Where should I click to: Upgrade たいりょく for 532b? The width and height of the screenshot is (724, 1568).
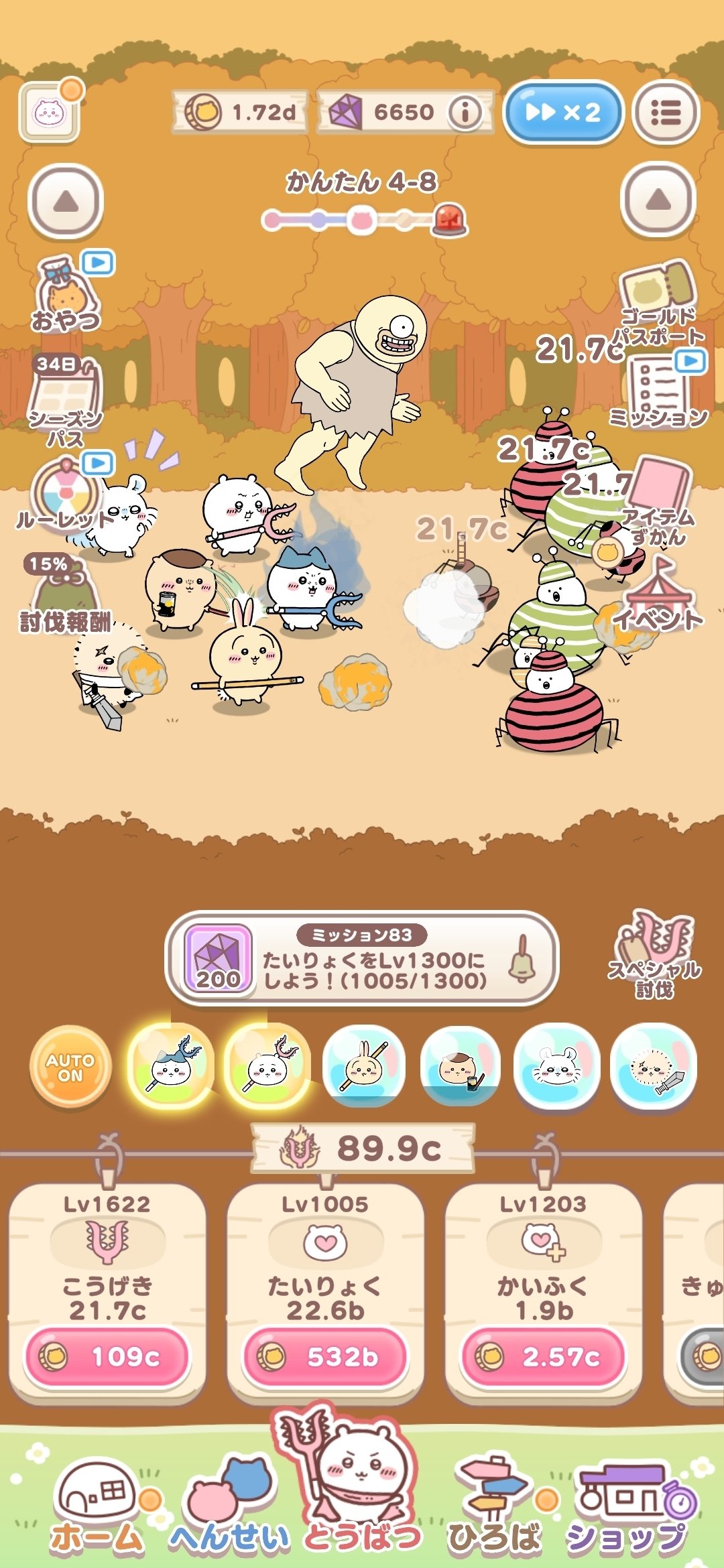(x=325, y=1357)
